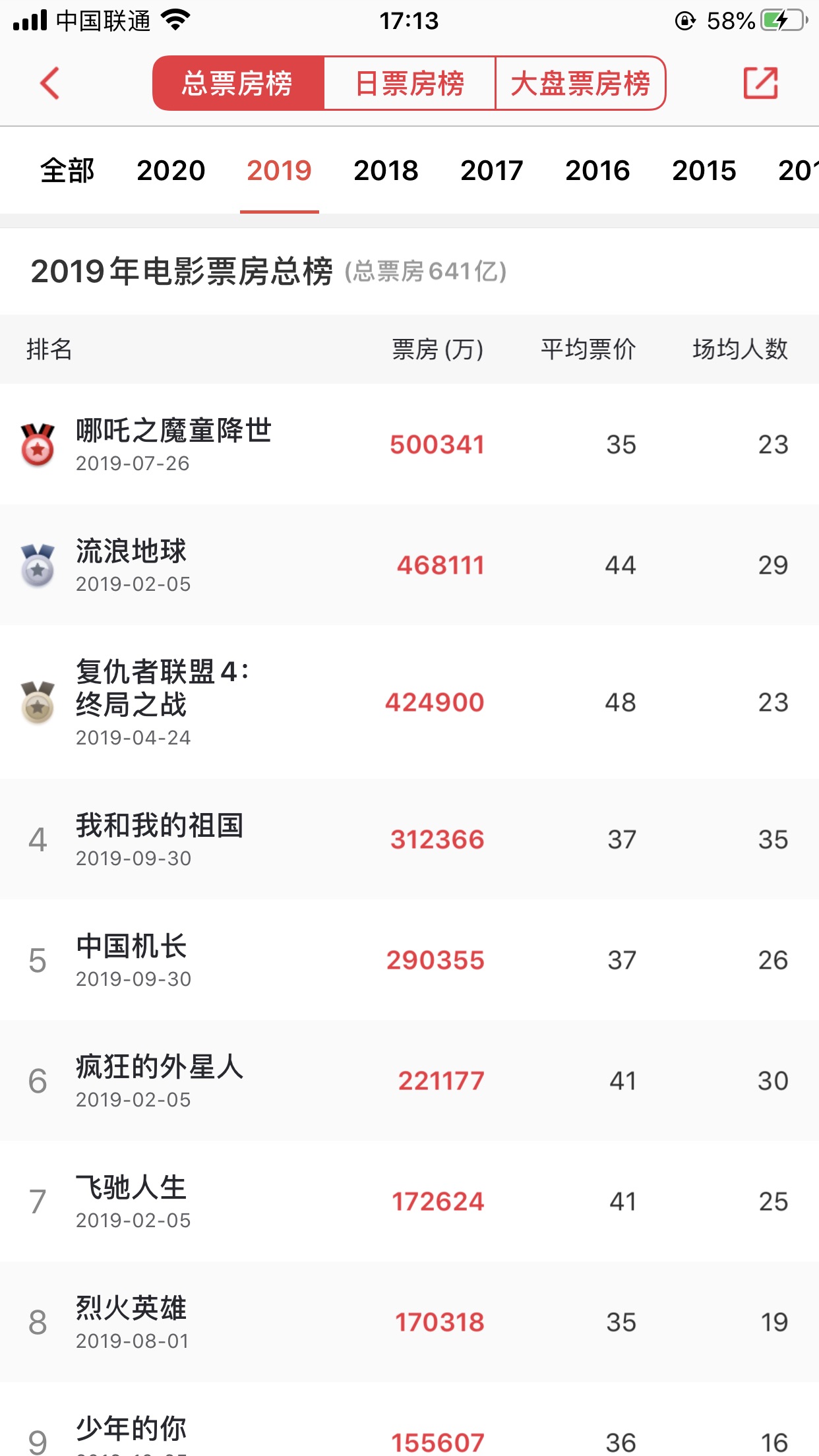
Task: Open the 中国机长 movie row
Action: tap(409, 960)
